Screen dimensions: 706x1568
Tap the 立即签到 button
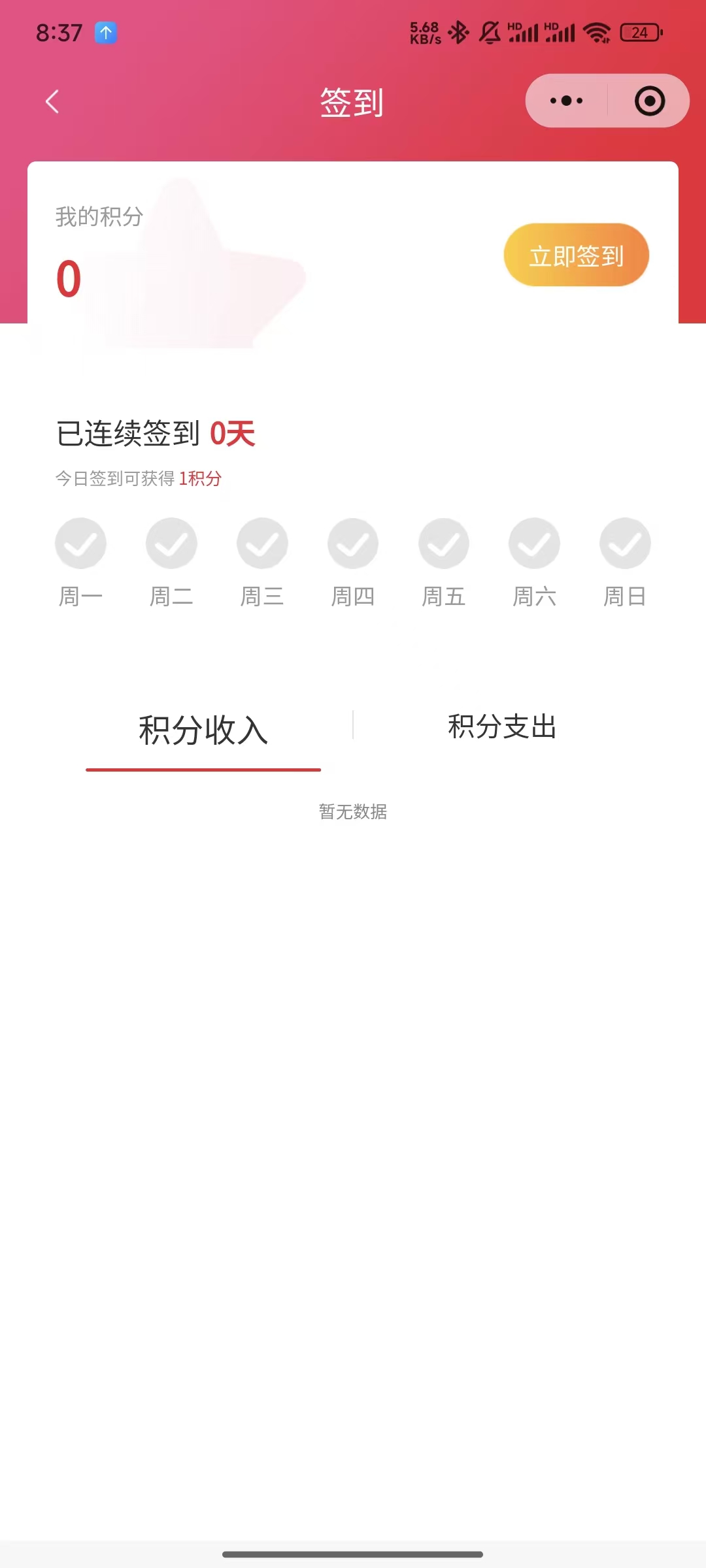pyautogui.click(x=576, y=255)
